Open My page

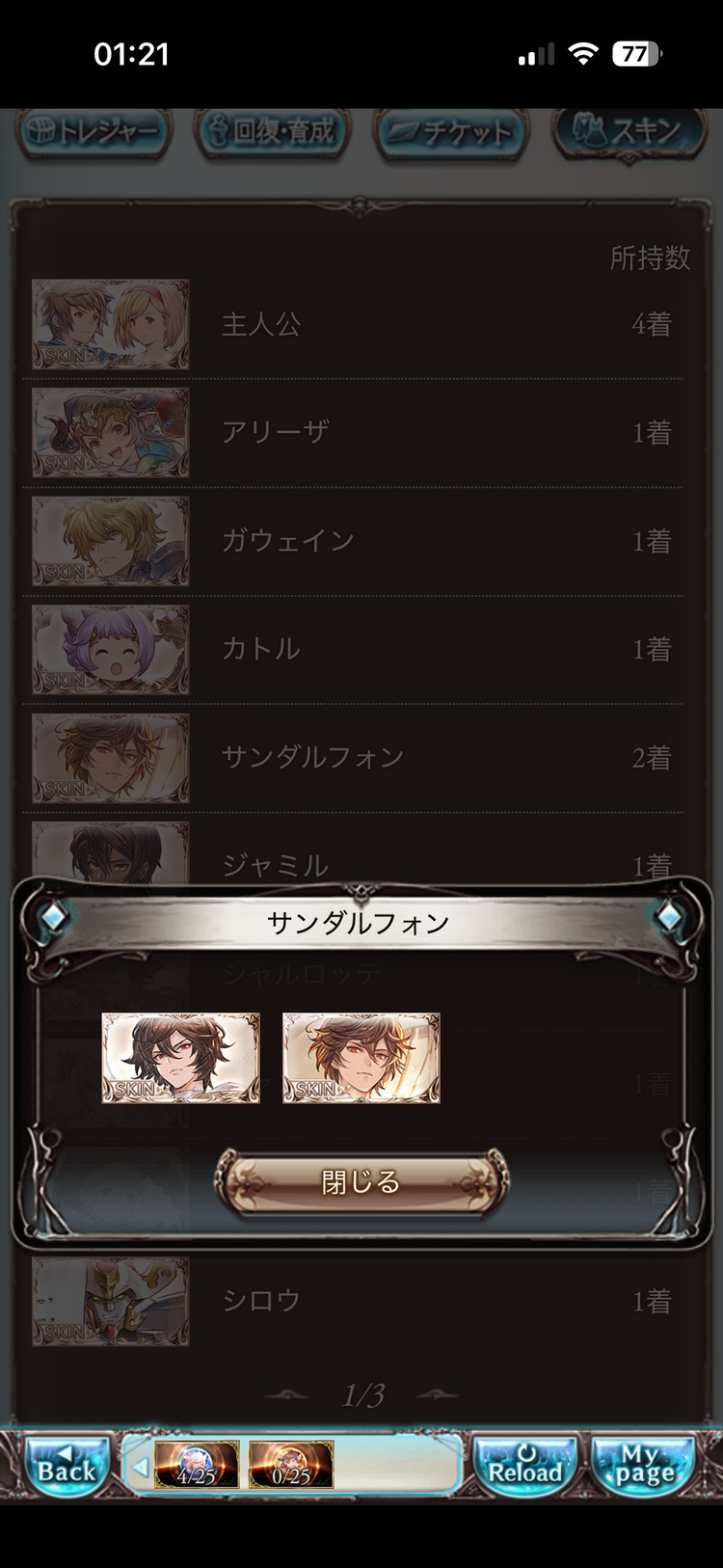(x=644, y=1466)
